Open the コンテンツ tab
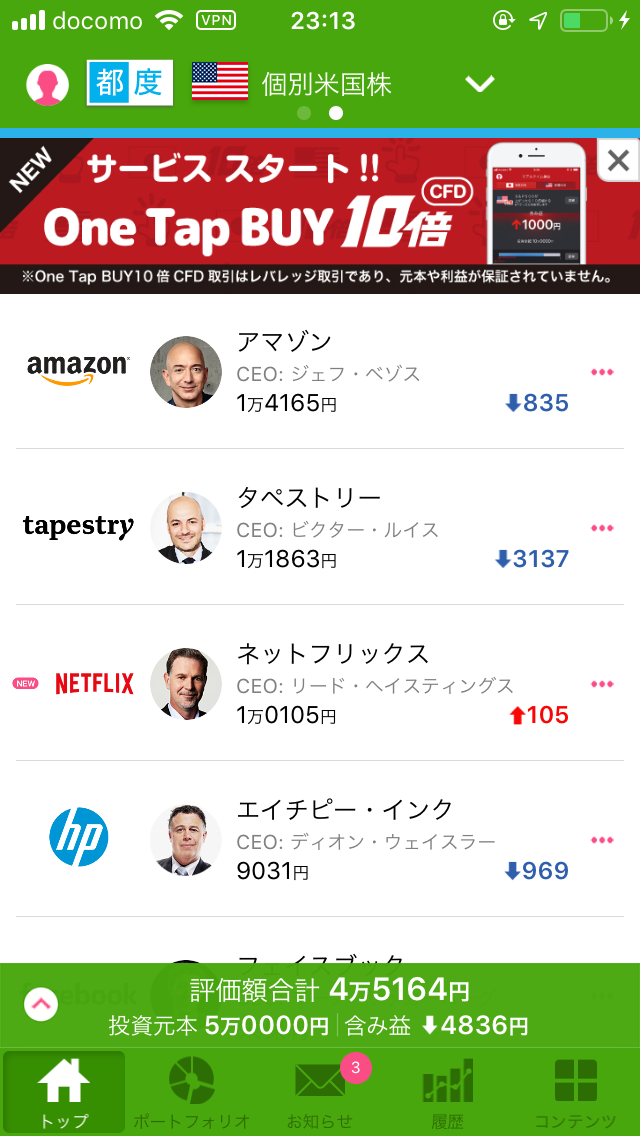Screen dimensions: 640x1136 [575, 1092]
